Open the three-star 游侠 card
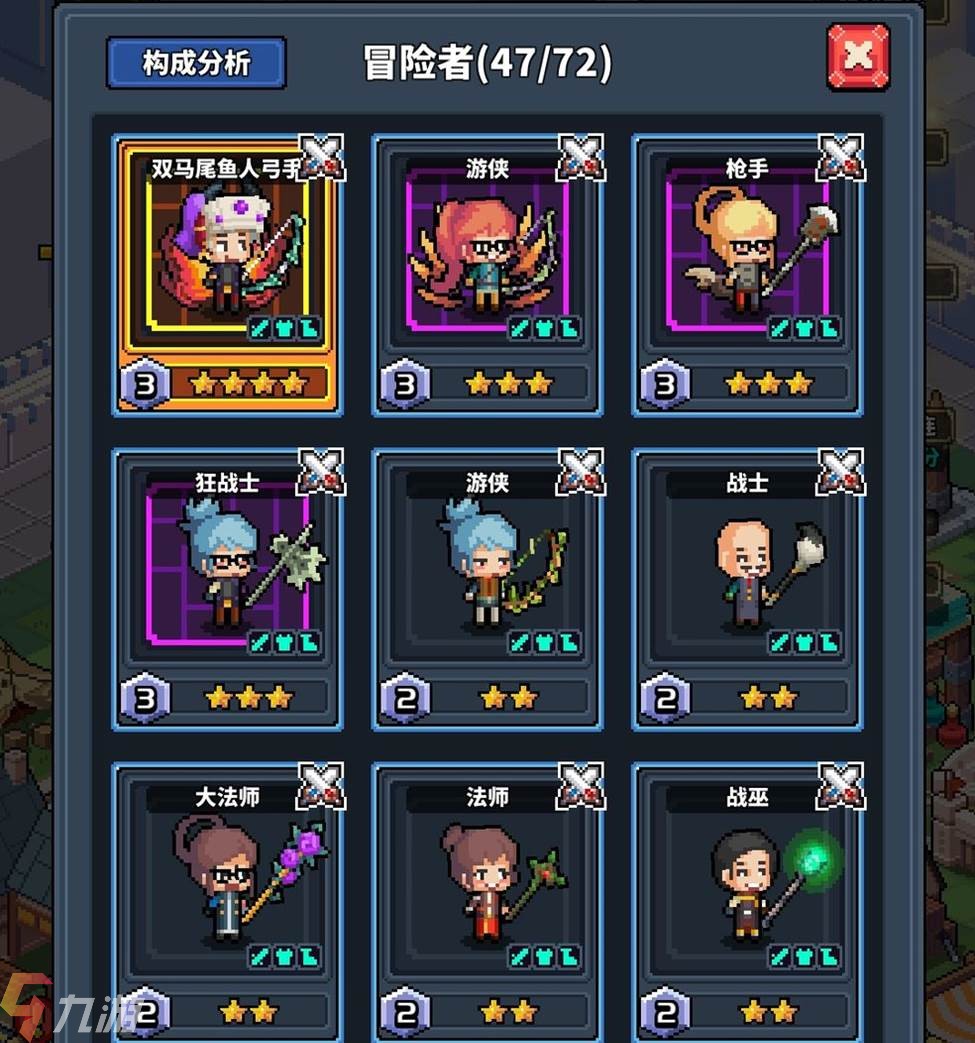The height and width of the screenshot is (1043, 975). [487, 275]
